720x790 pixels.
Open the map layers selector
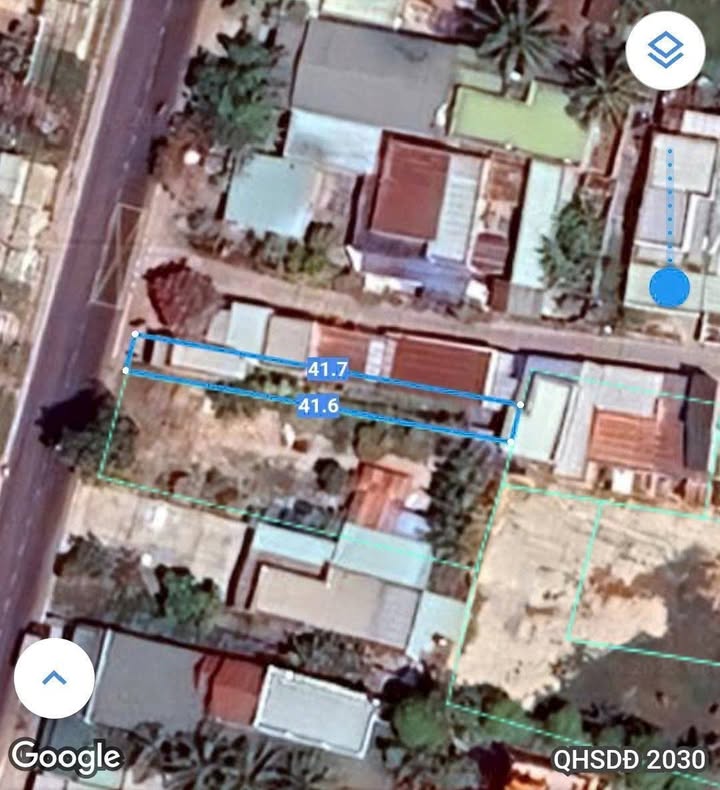click(x=665, y=51)
